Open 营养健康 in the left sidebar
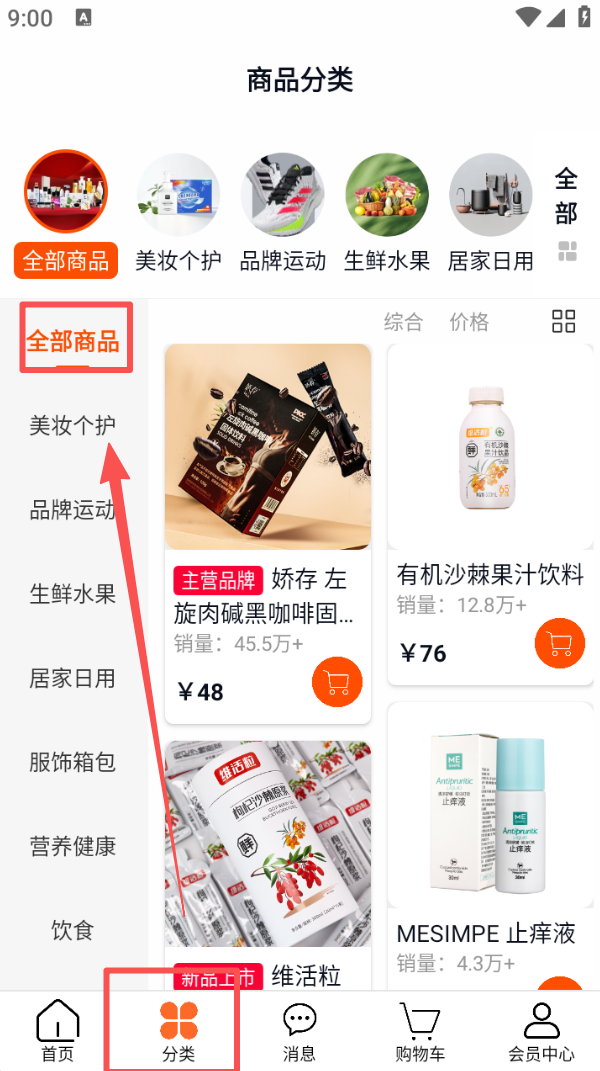600x1071 pixels. [72, 846]
